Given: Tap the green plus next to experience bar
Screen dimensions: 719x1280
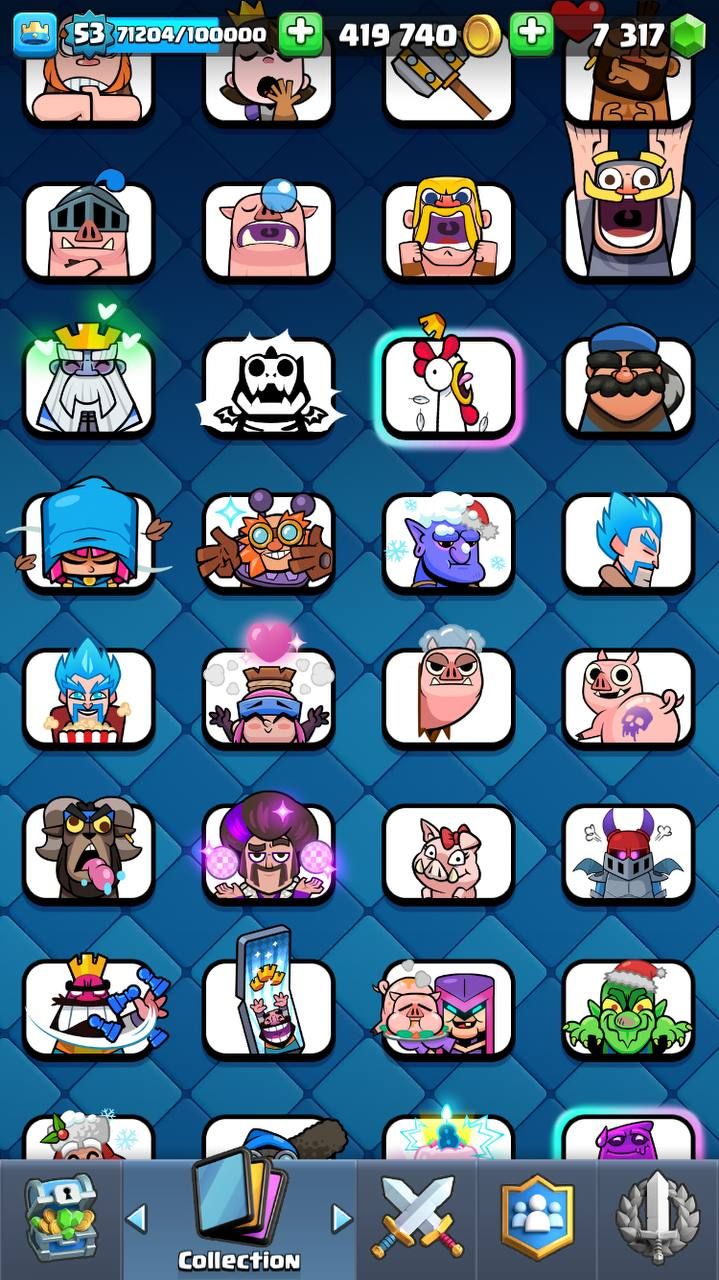Looking at the screenshot, I should (x=299, y=35).
